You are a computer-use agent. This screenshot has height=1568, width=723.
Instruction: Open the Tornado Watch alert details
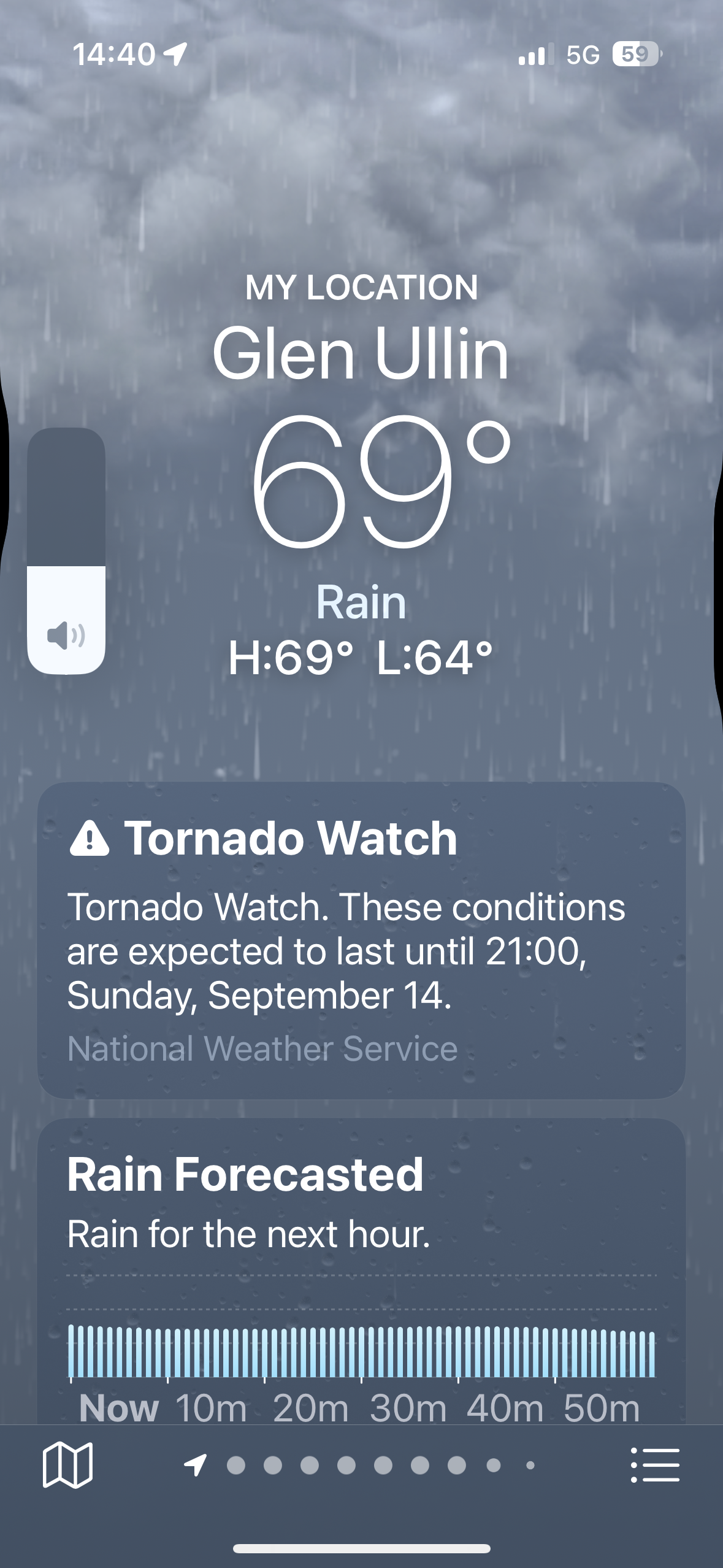pos(361,940)
